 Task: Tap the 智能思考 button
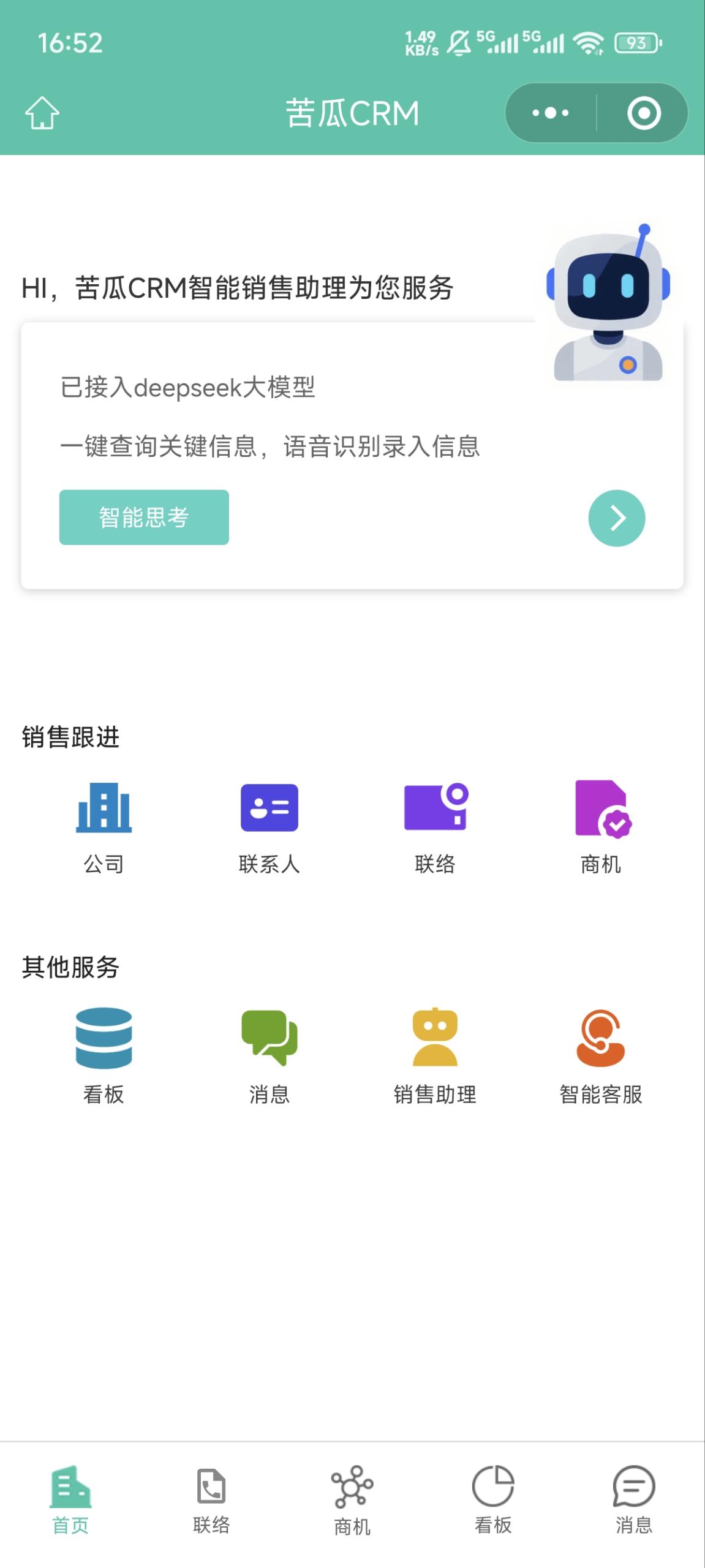click(144, 518)
